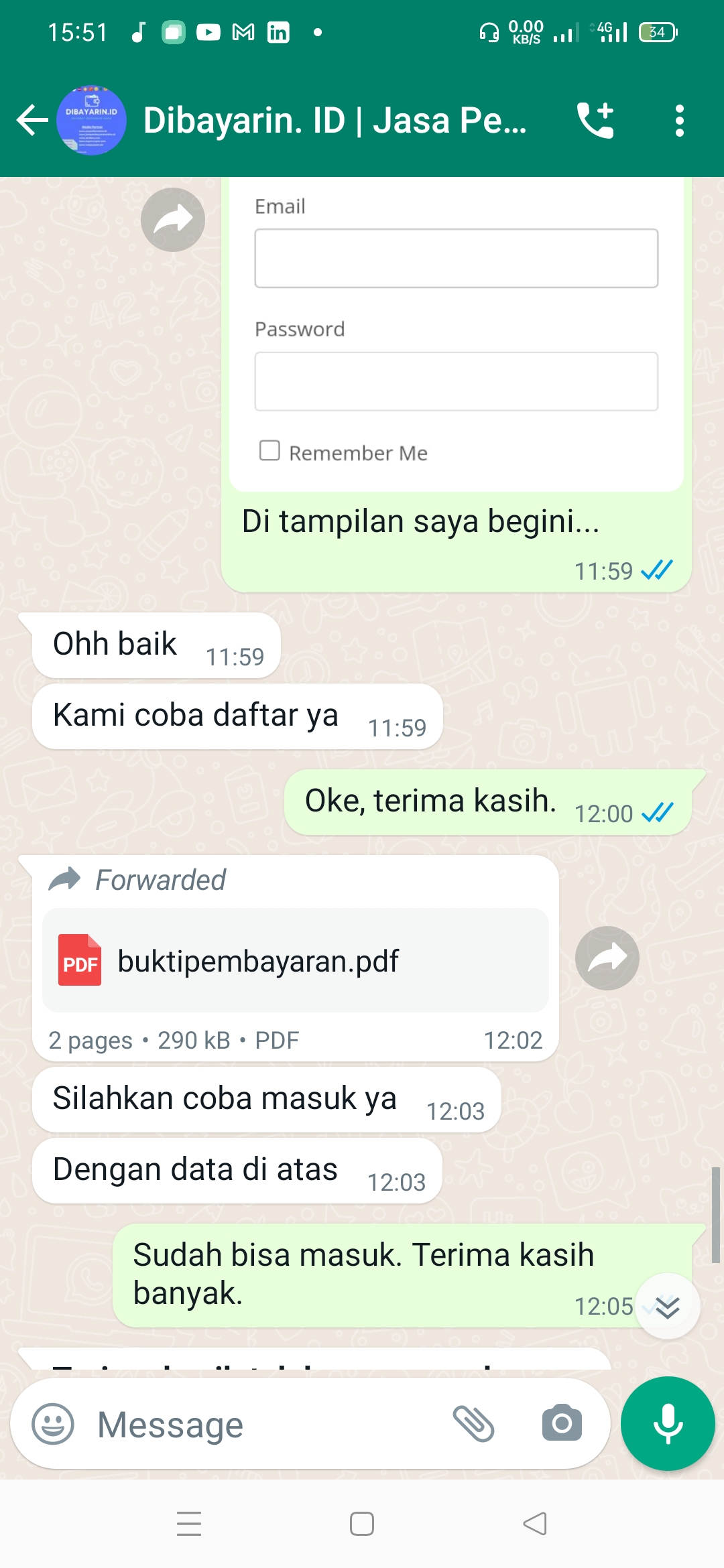Viewport: 724px width, 1568px height.
Task: Open the emoji picker
Action: pos(53,1424)
